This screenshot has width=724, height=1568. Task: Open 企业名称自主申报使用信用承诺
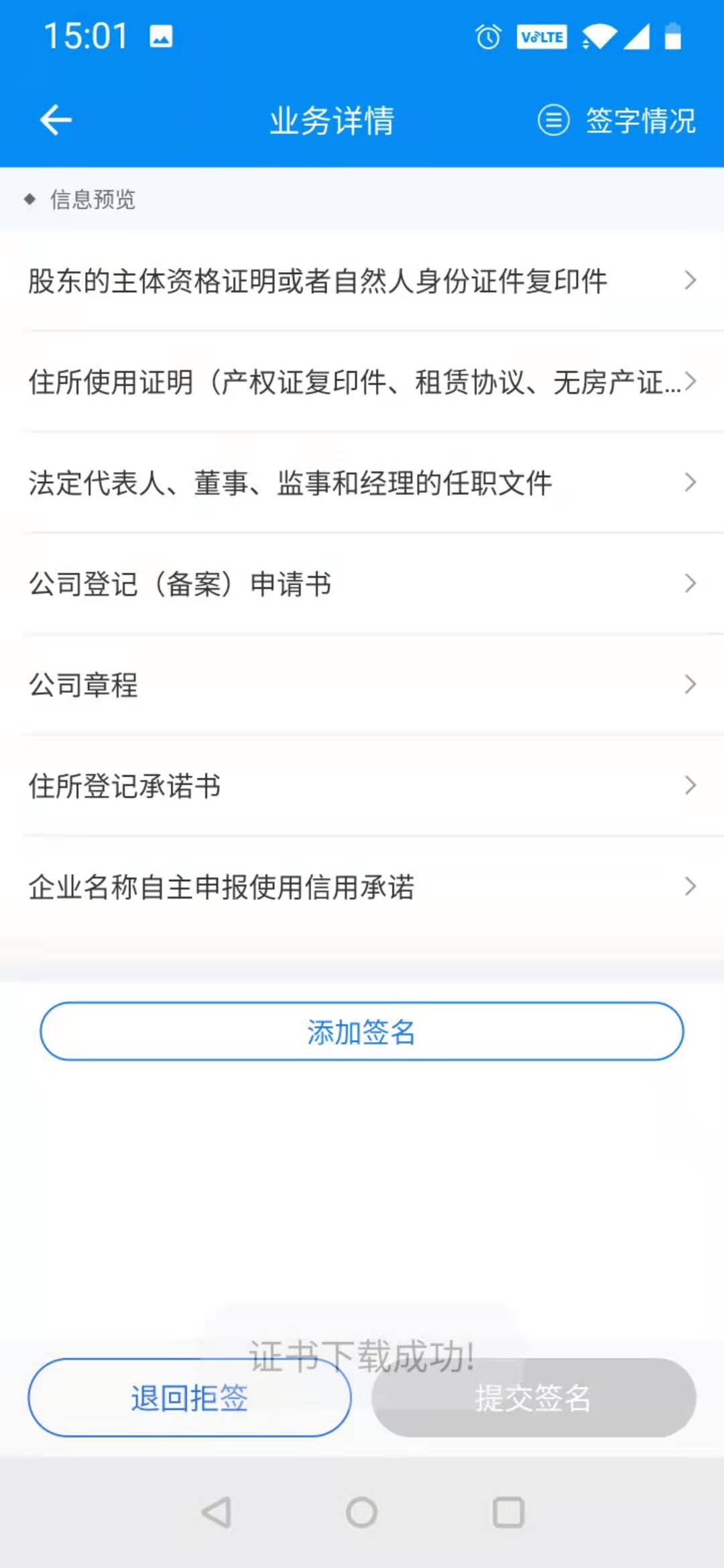(362, 887)
